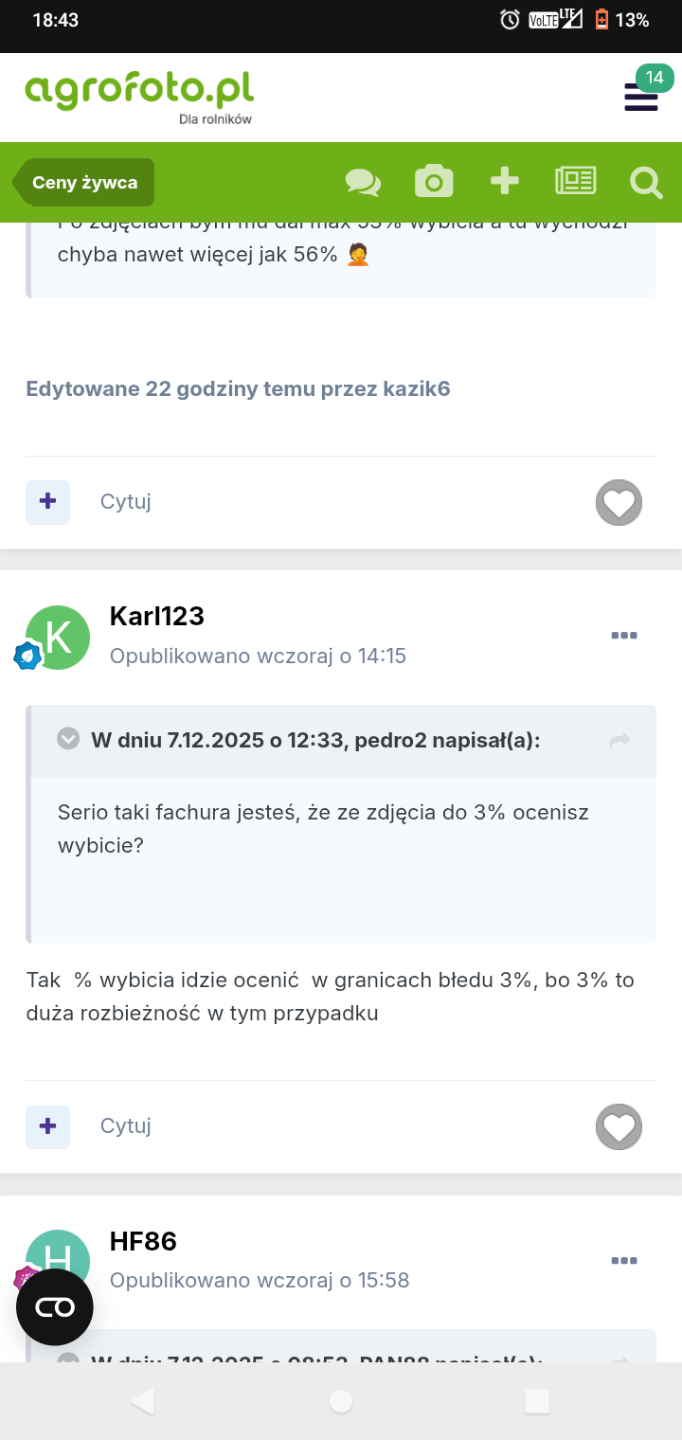Like kazik6's edited post with the heart
Image resolution: width=682 pixels, height=1440 pixels.
click(619, 502)
